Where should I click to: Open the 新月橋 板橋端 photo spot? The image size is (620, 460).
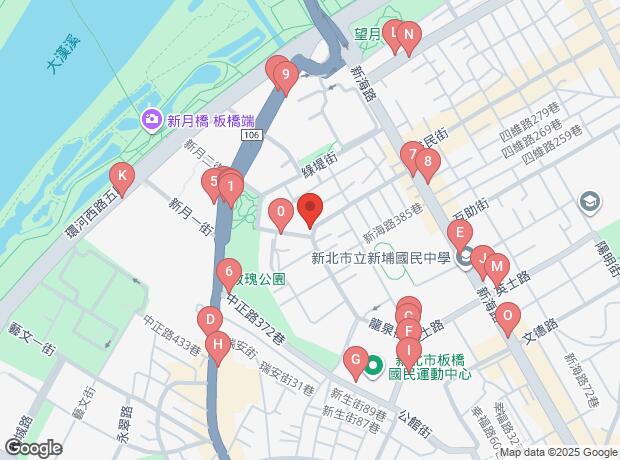click(x=152, y=120)
